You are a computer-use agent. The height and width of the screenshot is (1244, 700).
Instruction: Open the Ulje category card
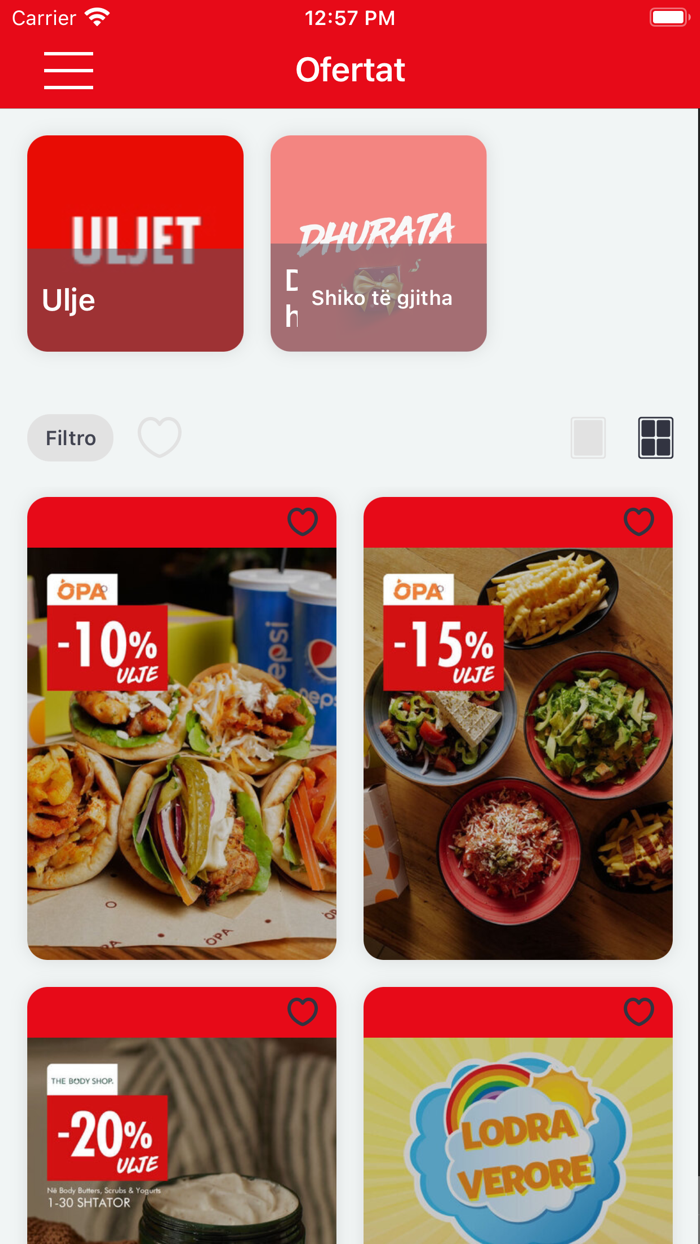[x=135, y=244]
